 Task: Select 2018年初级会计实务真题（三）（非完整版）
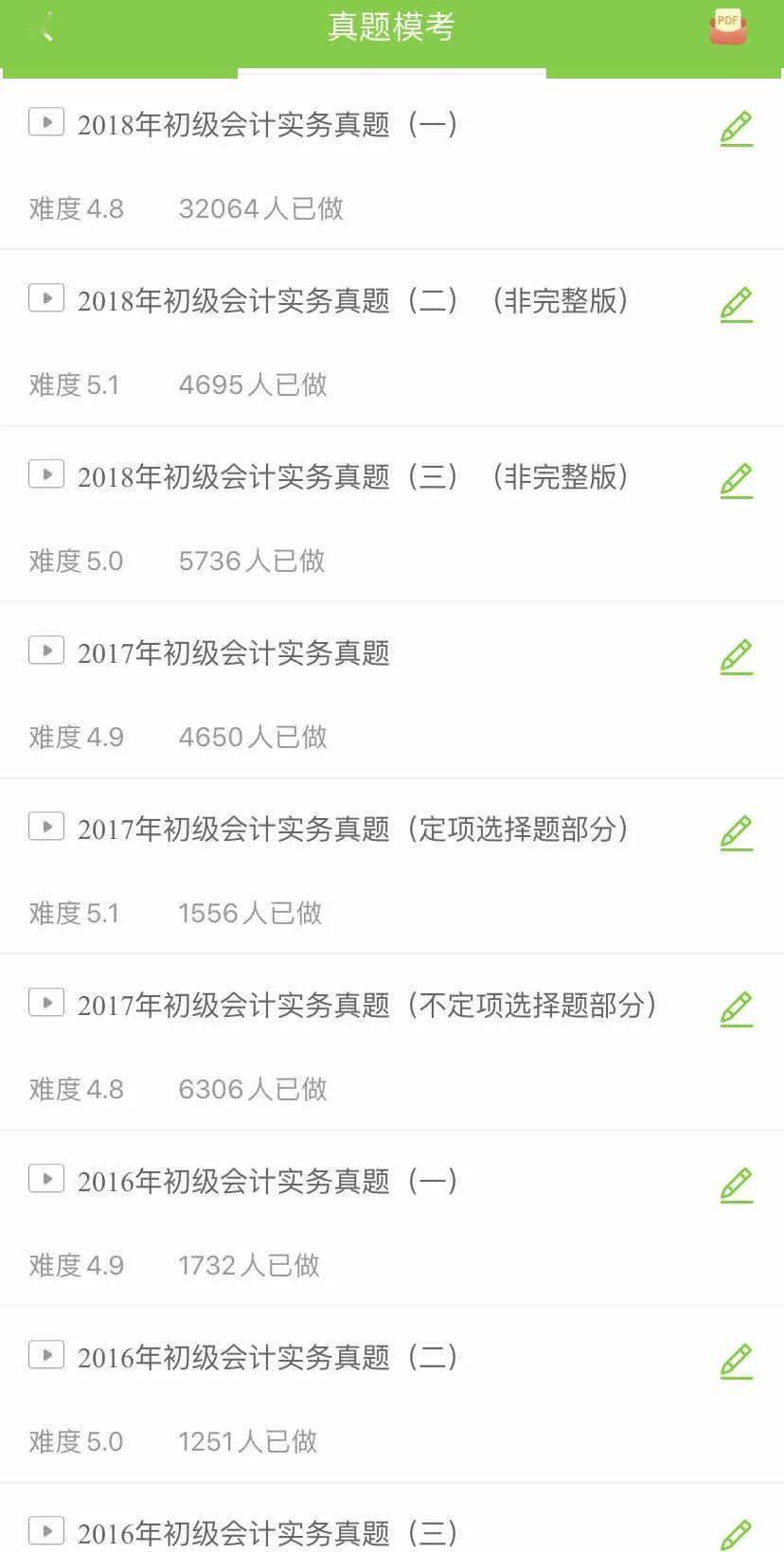coord(352,476)
